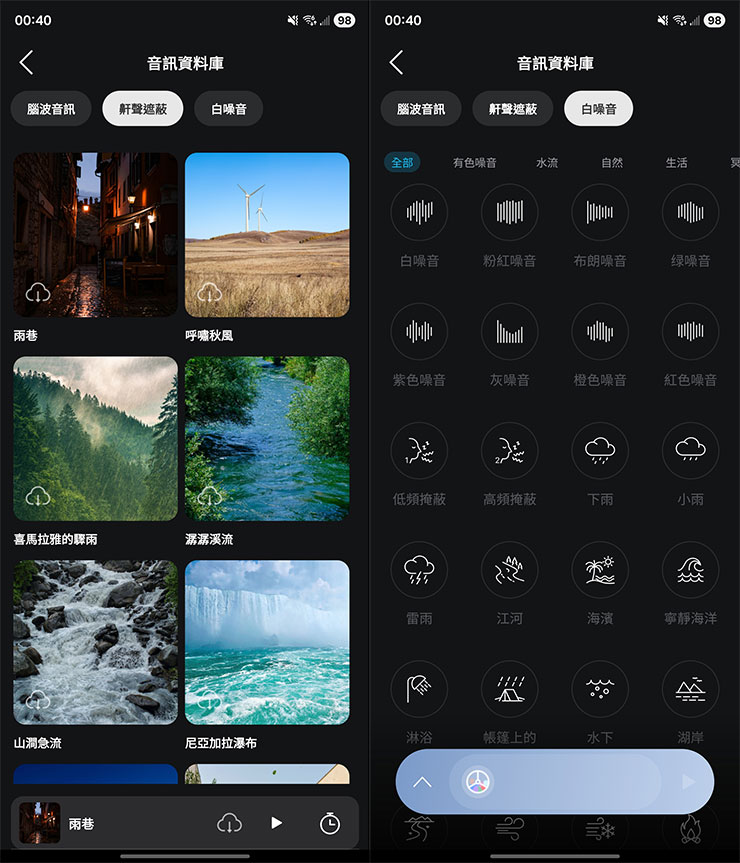Select the 粉紅噪音 sound
This screenshot has width=740, height=863.
click(510, 212)
